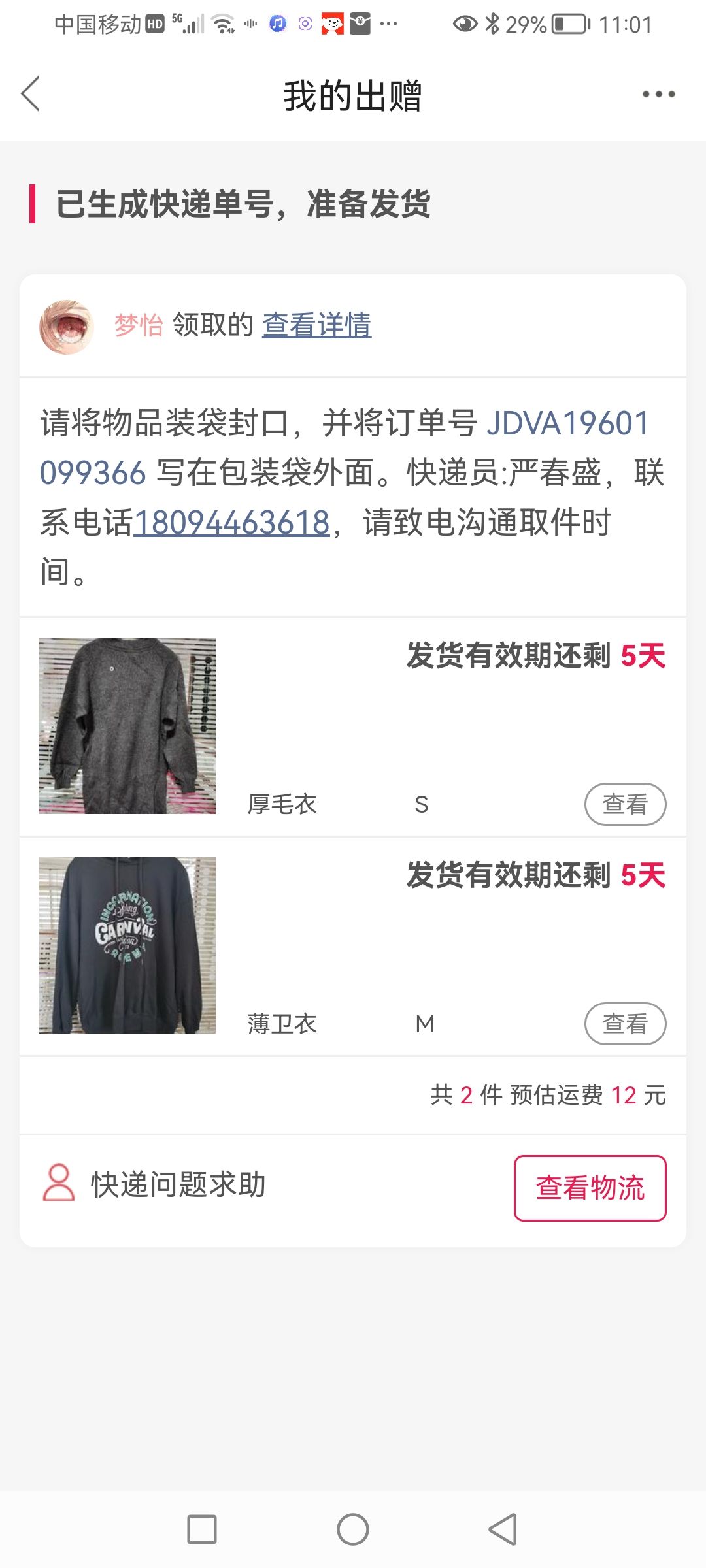Tap 查看 for the 厚毛衣 item

coord(625,804)
